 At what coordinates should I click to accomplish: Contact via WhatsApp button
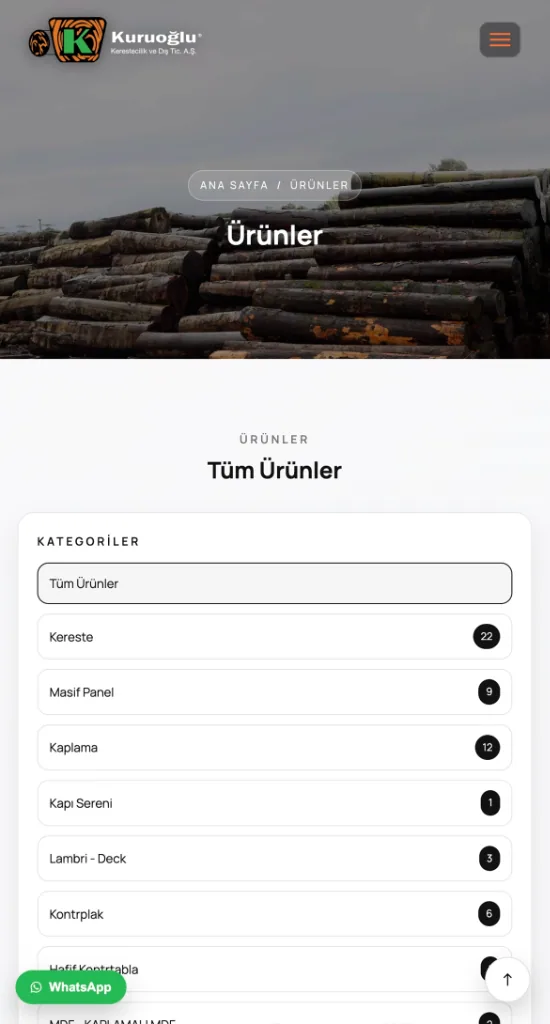click(x=71, y=987)
